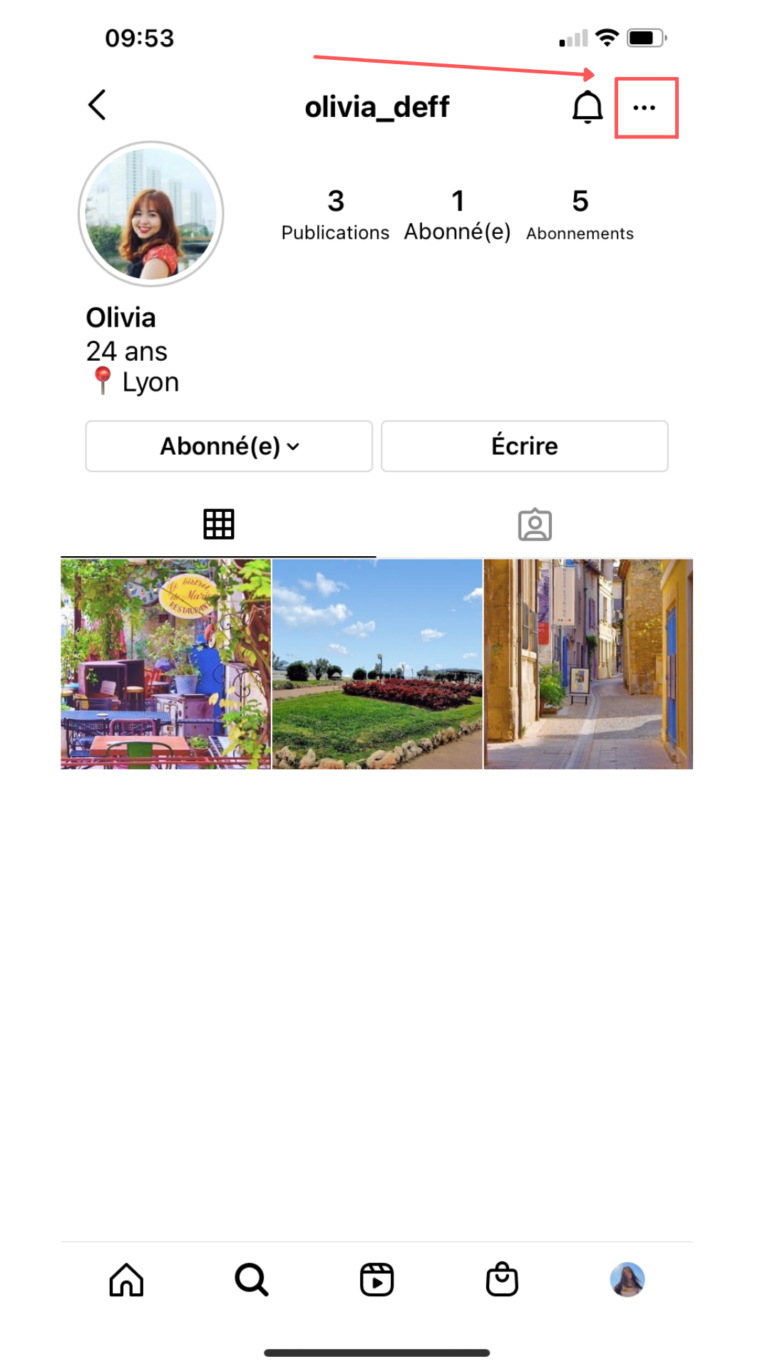Switch to the posts grid tab

click(x=219, y=525)
